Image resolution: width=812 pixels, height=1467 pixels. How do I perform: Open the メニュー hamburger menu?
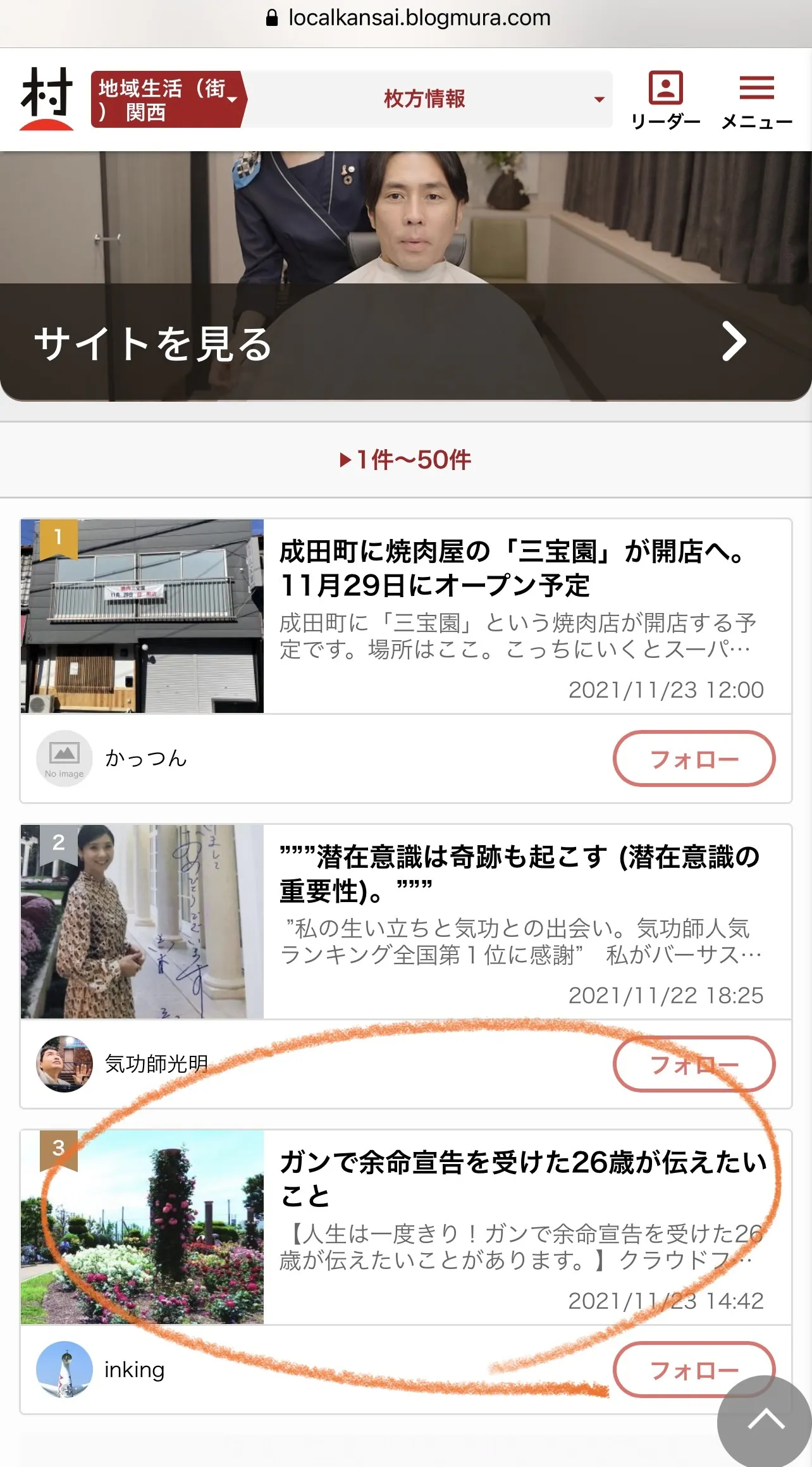[x=756, y=99]
